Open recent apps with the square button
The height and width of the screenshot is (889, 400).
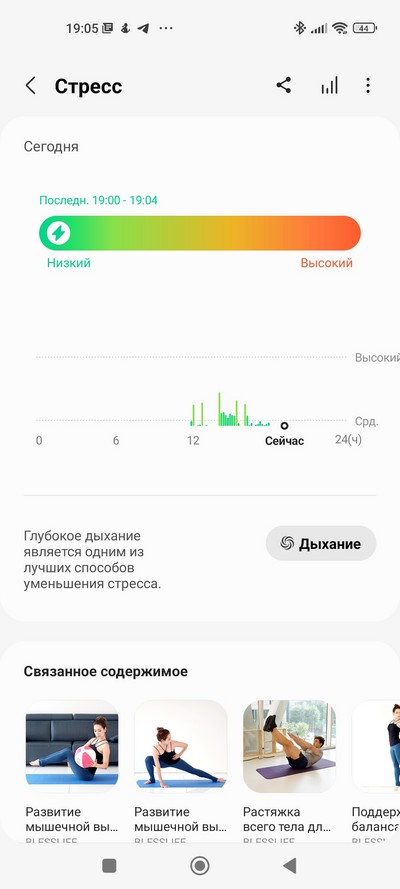pos(109,865)
